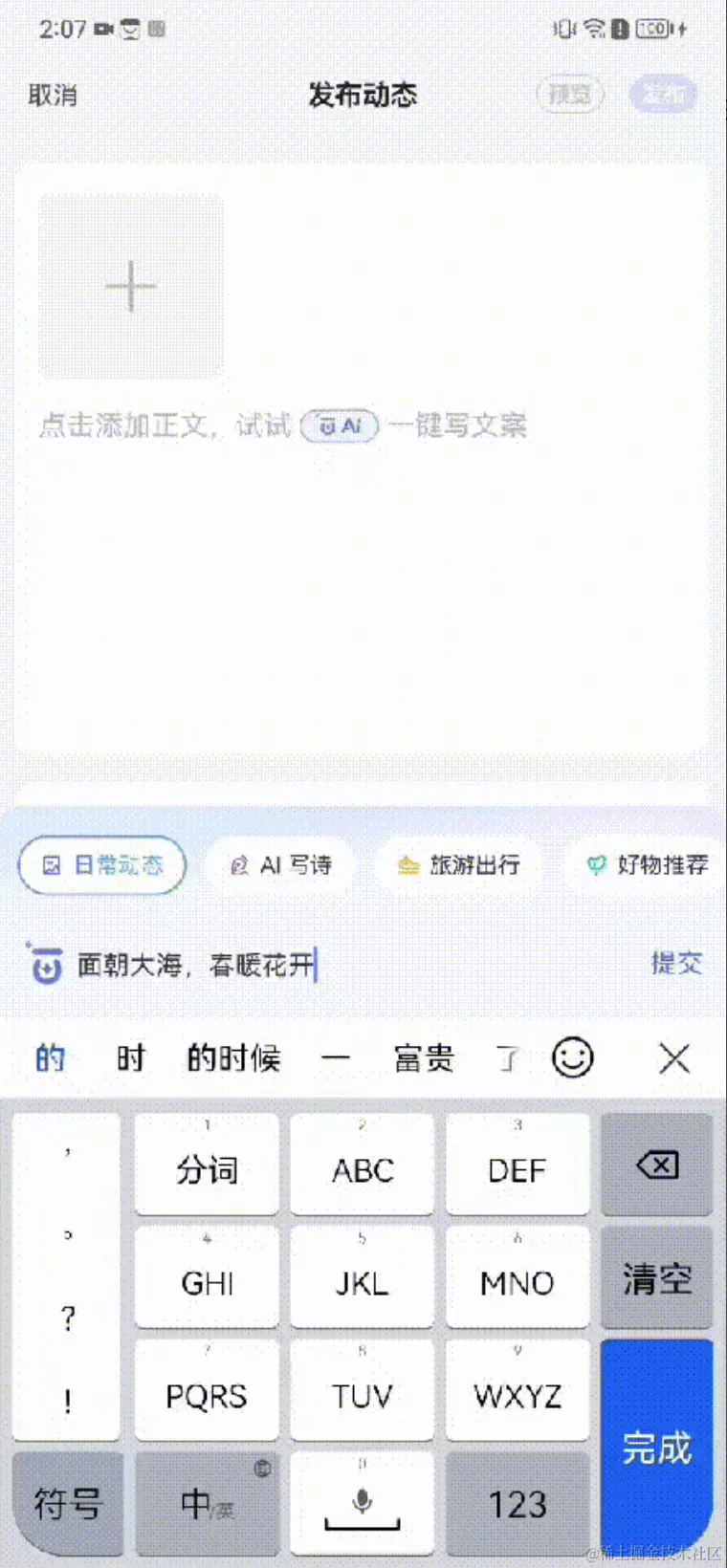The height and width of the screenshot is (1568, 727).
Task: Open the emoji smiley panel
Action: [573, 1058]
